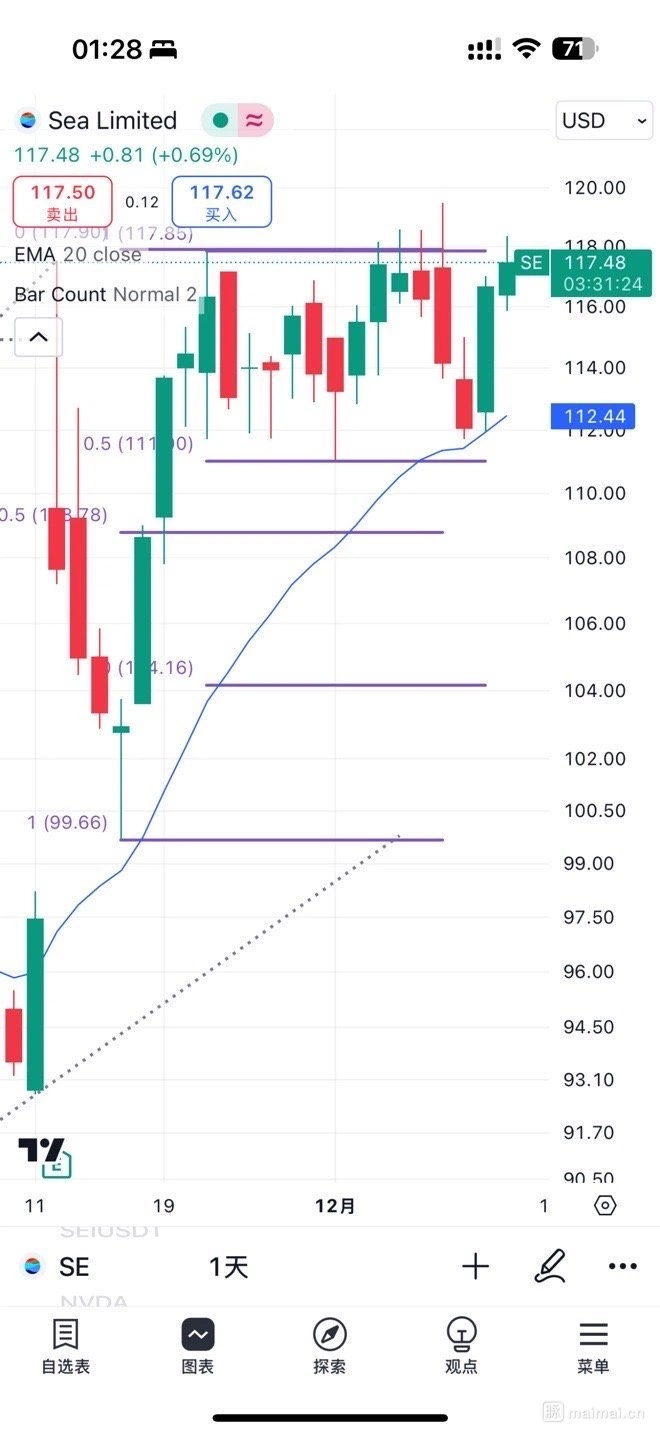Image resolution: width=660 pixels, height=1434 pixels.
Task: Open the three-dot more options menu
Action: pyautogui.click(x=623, y=1267)
